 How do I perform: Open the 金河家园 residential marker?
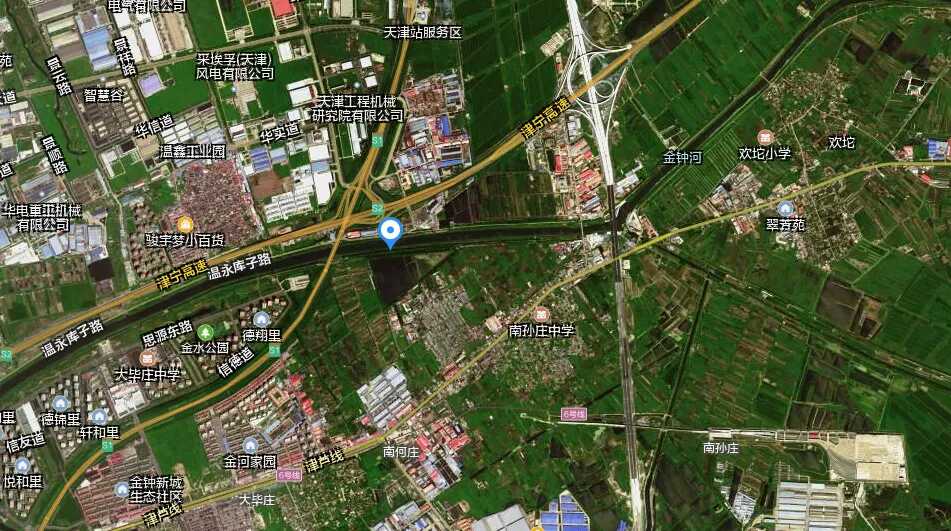tap(250, 445)
